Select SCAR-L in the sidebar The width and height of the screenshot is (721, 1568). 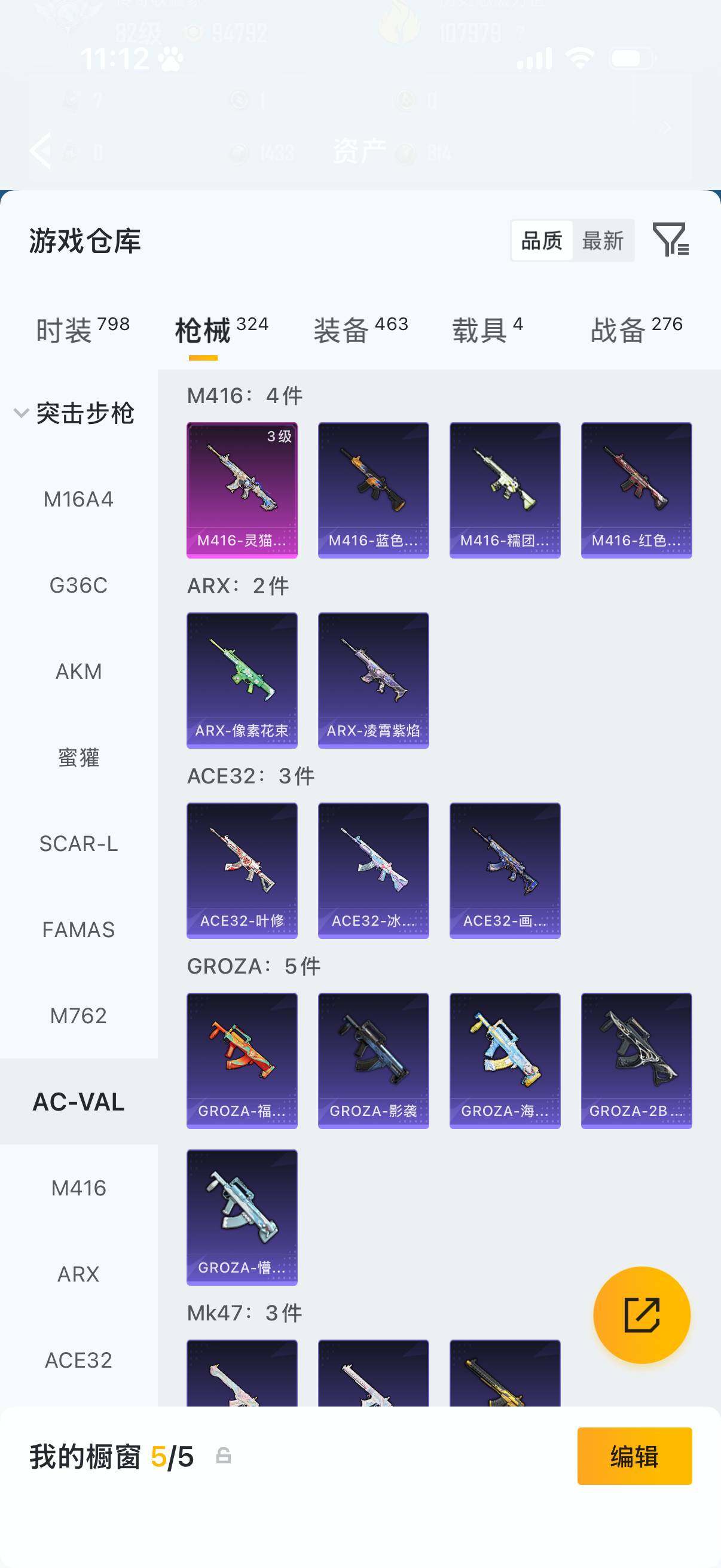click(78, 844)
